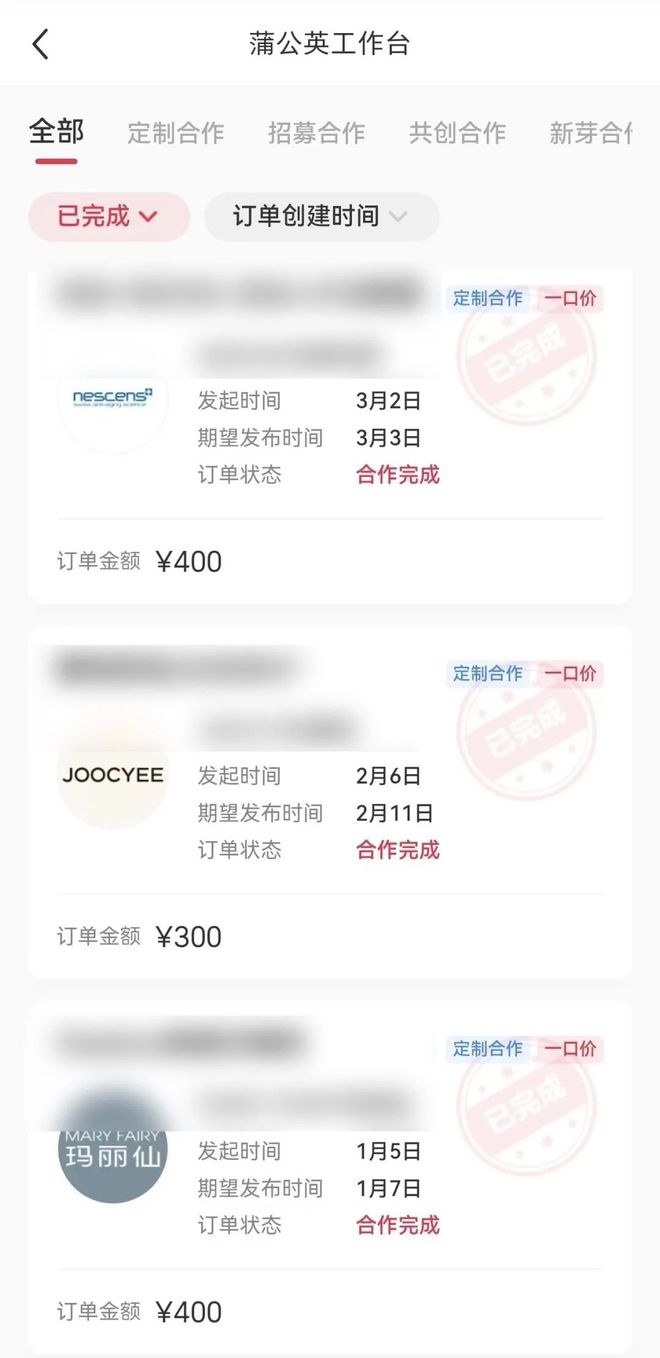Expand the 已完成 status filter

(x=108, y=216)
